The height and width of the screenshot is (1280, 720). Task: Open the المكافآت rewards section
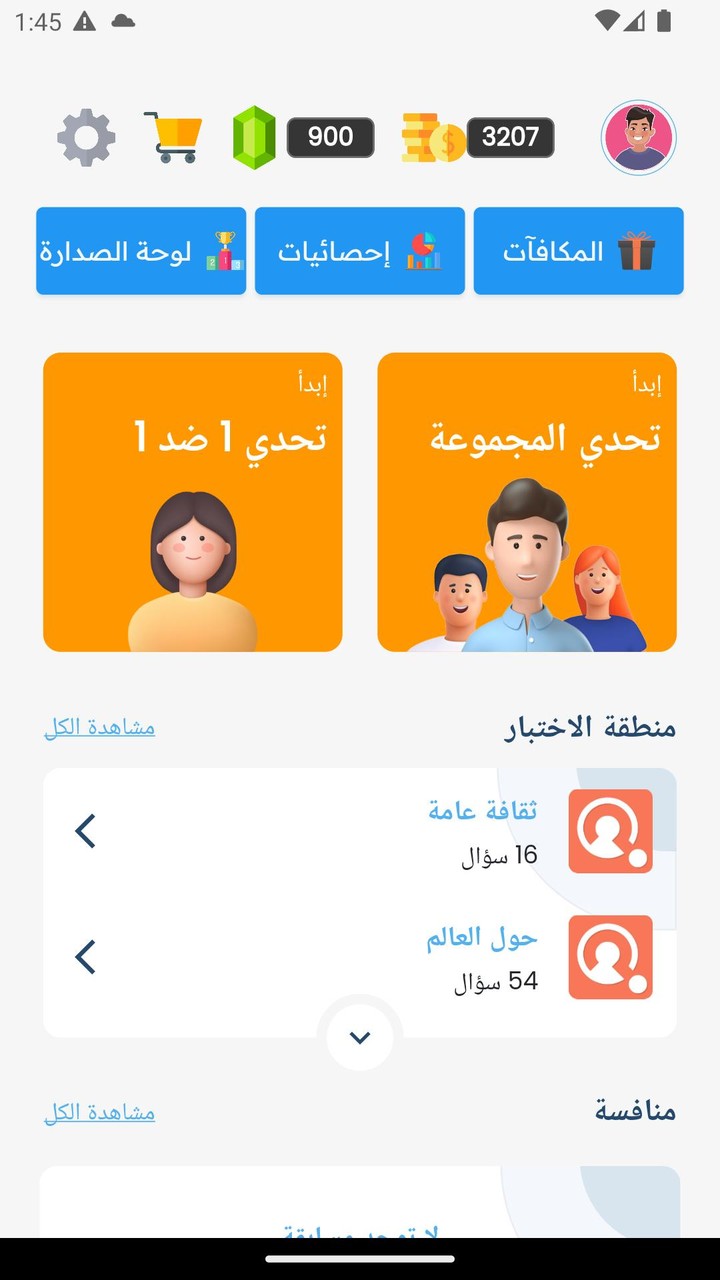tap(578, 250)
